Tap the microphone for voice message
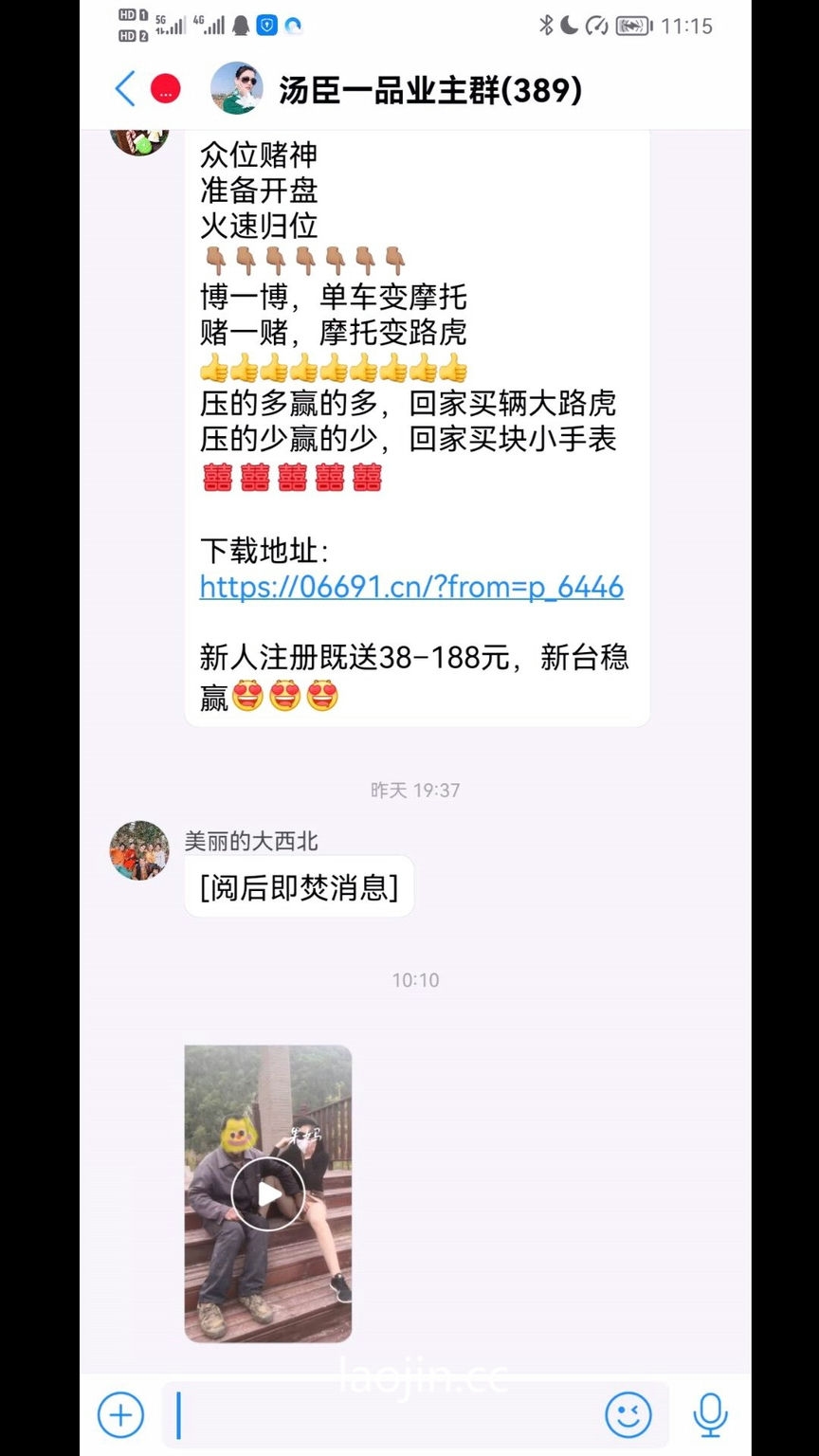This screenshot has height=1456, width=819. coord(710,1415)
